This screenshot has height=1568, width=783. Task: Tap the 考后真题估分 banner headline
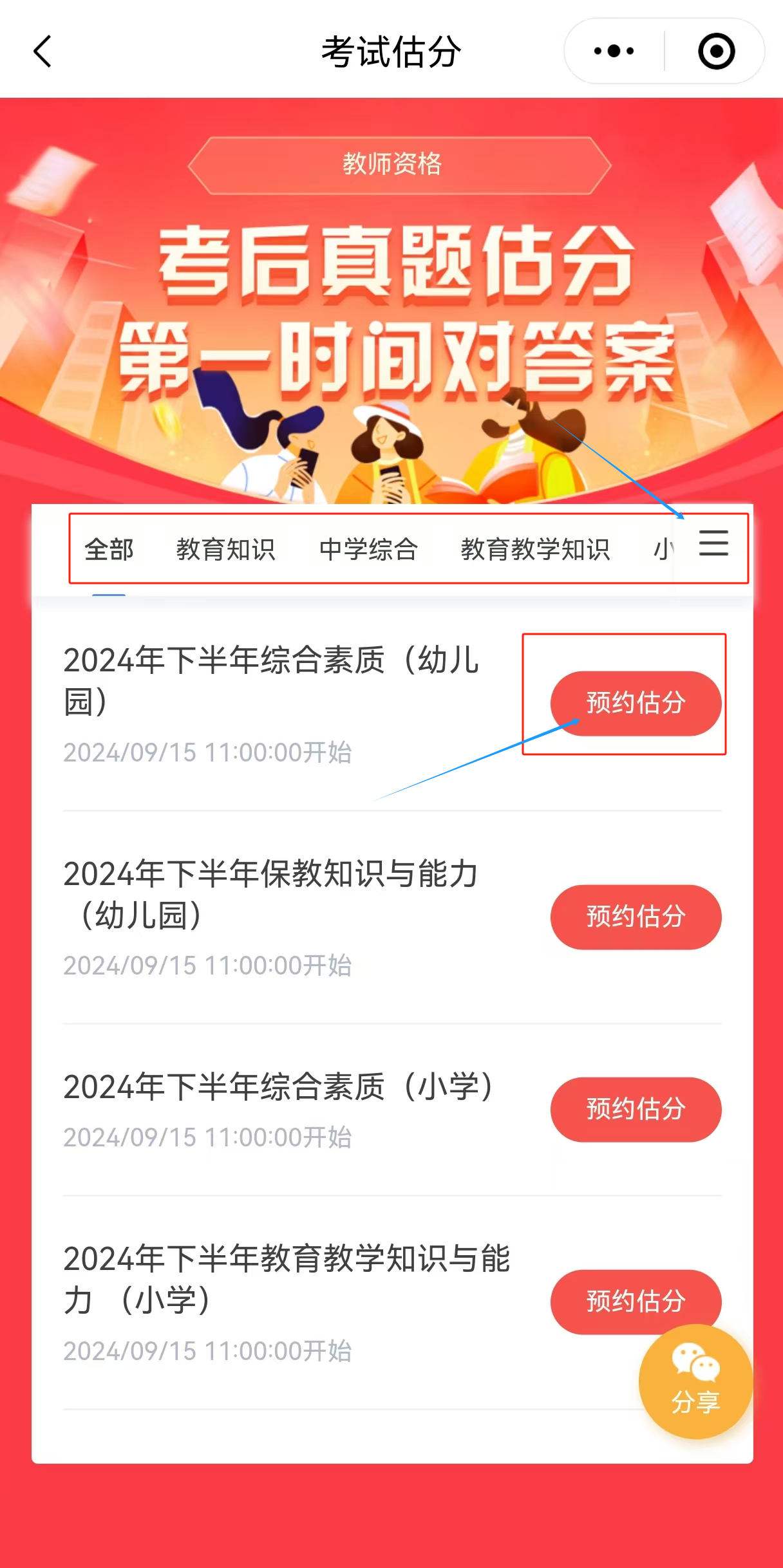(391, 270)
